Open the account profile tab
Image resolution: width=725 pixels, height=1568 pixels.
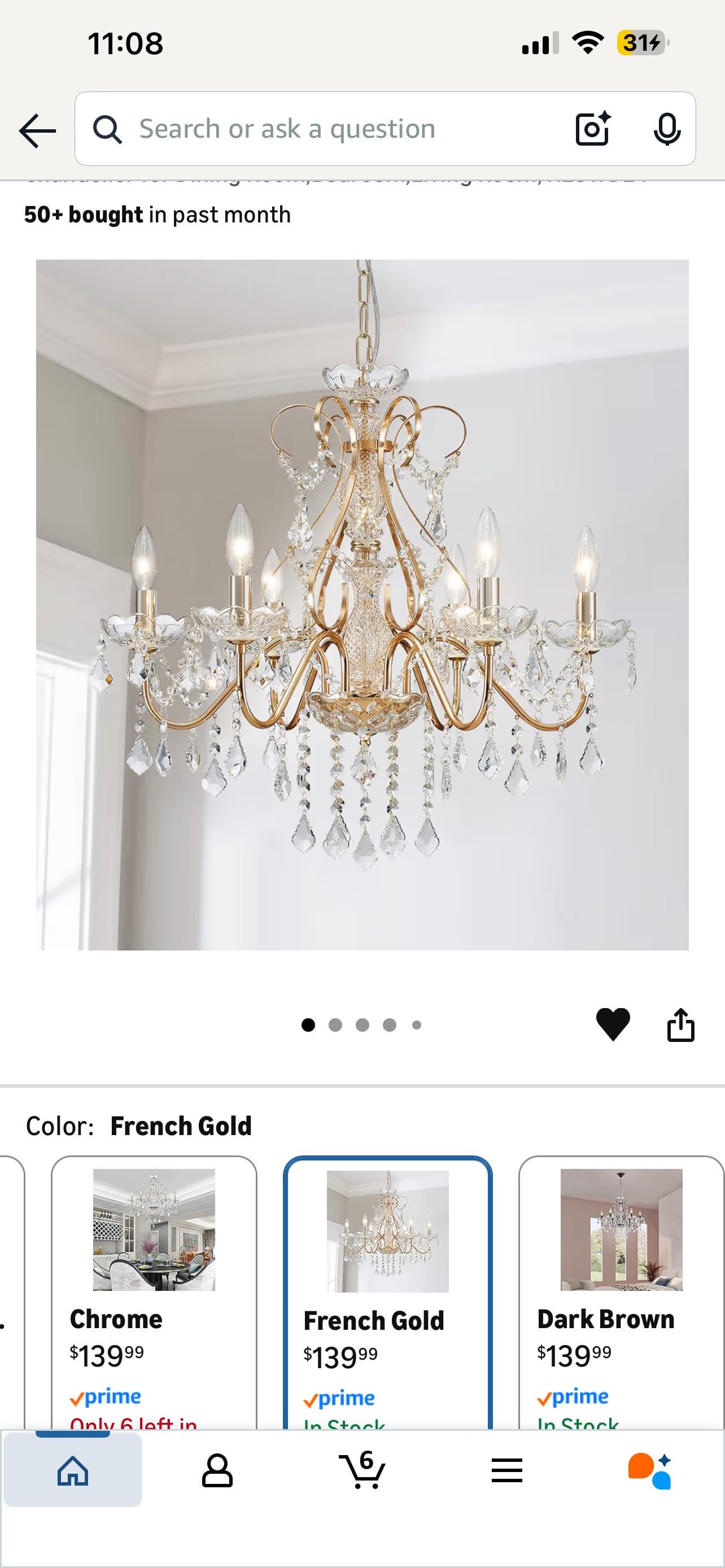coord(217,1471)
